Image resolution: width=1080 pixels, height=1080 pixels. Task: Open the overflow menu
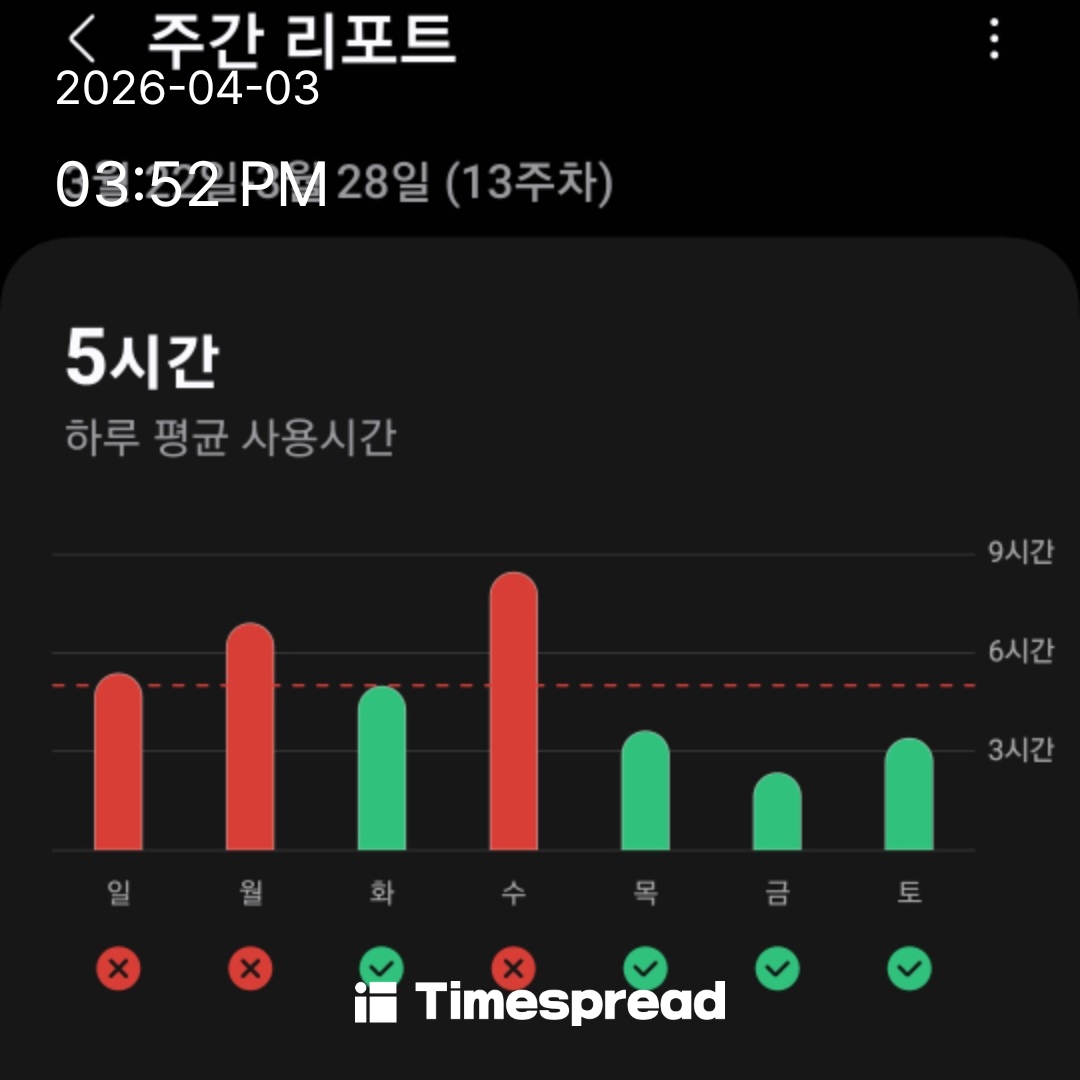[993, 40]
